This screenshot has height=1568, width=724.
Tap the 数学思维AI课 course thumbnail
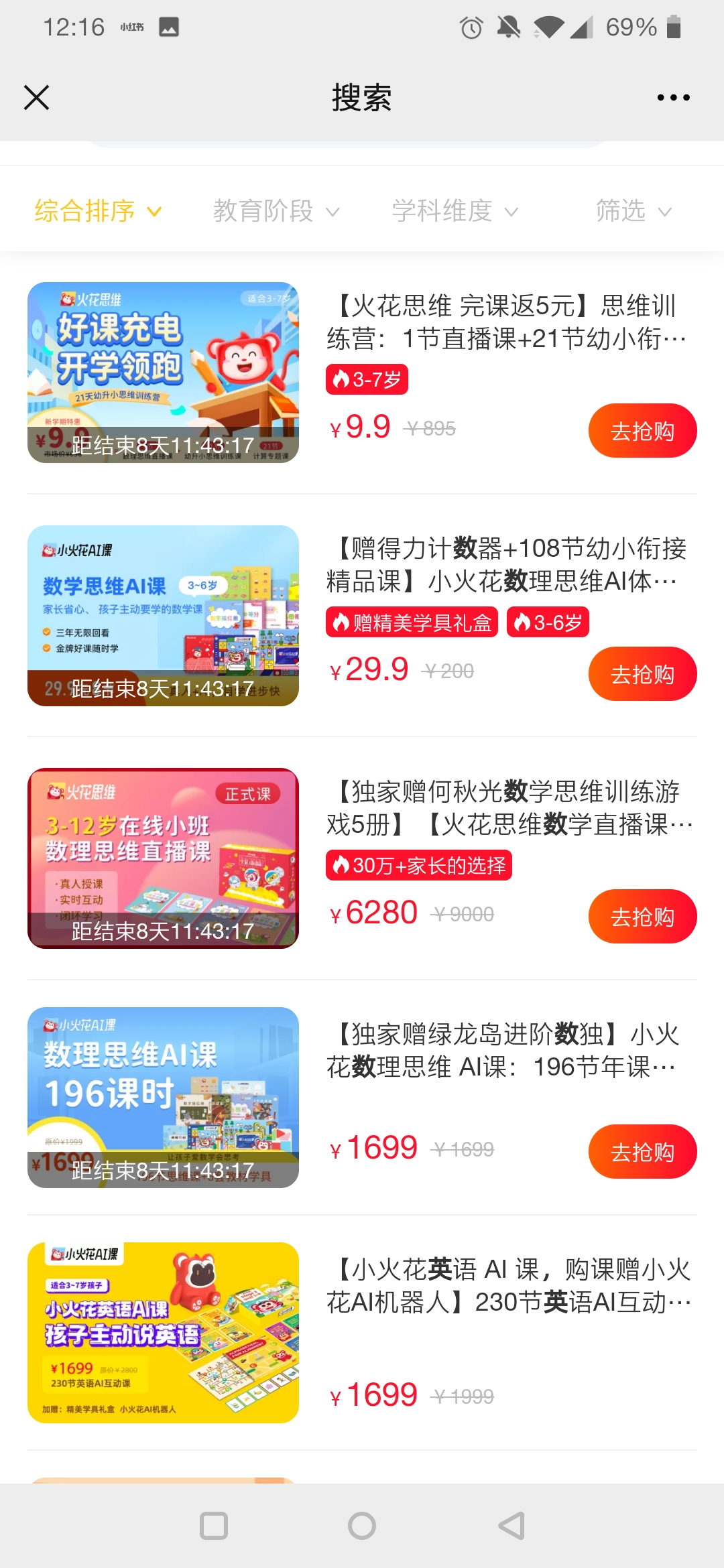(162, 616)
